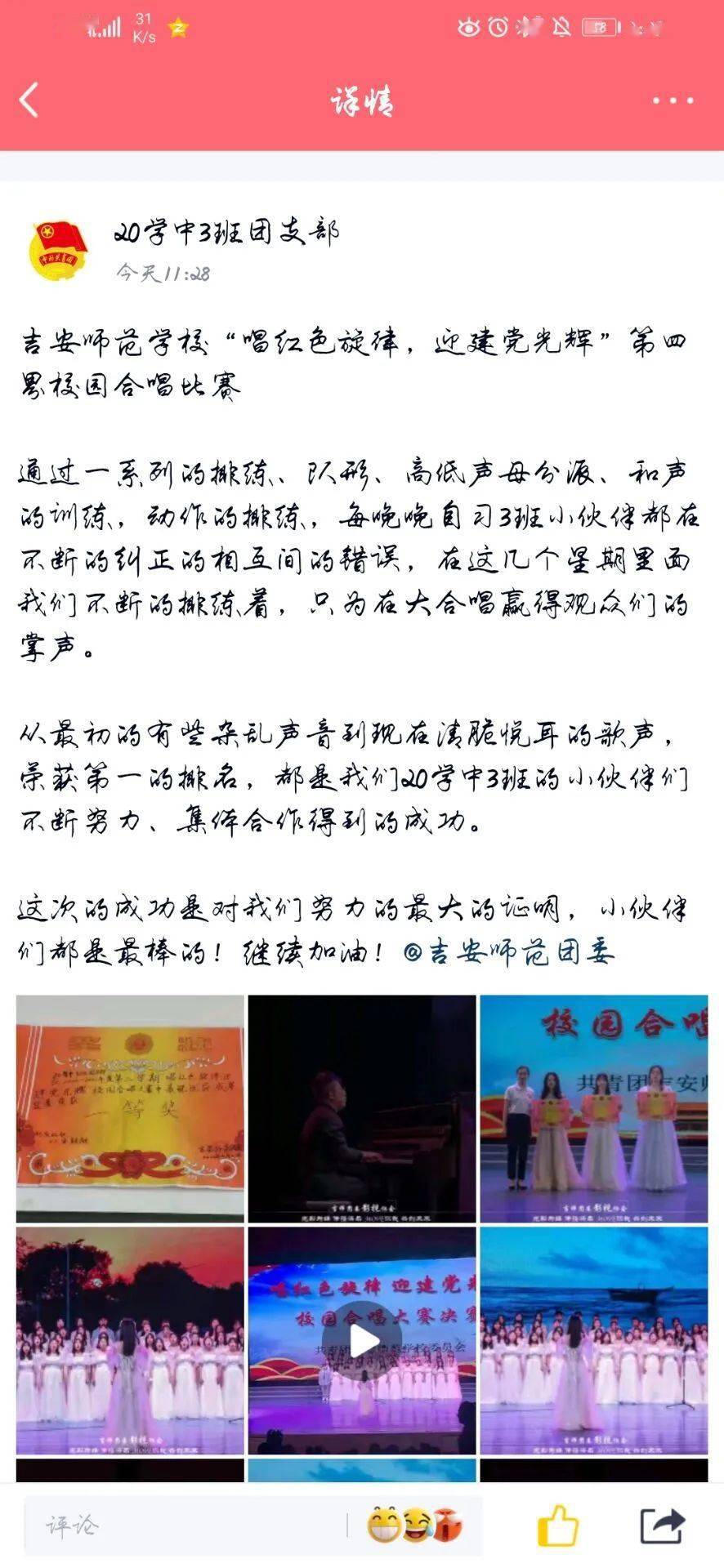The image size is (724, 1568).
Task: Open the @吉安师范团委 mention link
Action: tap(508, 952)
